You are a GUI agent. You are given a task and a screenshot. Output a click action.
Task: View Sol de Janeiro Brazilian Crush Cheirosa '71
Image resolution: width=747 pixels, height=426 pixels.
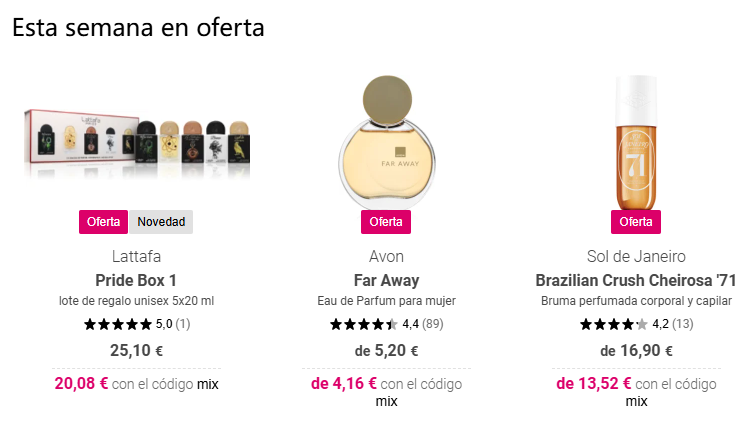point(636,280)
